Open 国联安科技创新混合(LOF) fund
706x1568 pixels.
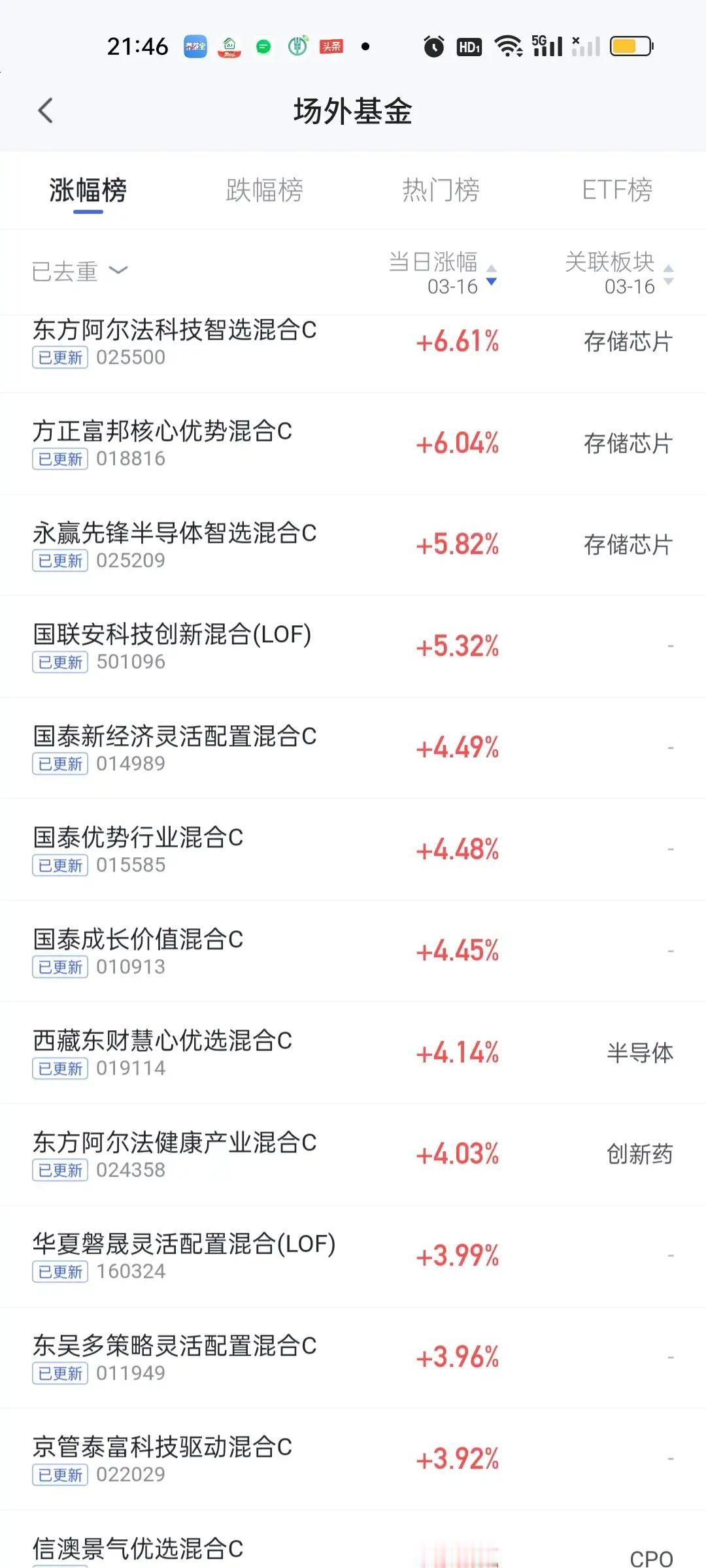point(172,635)
